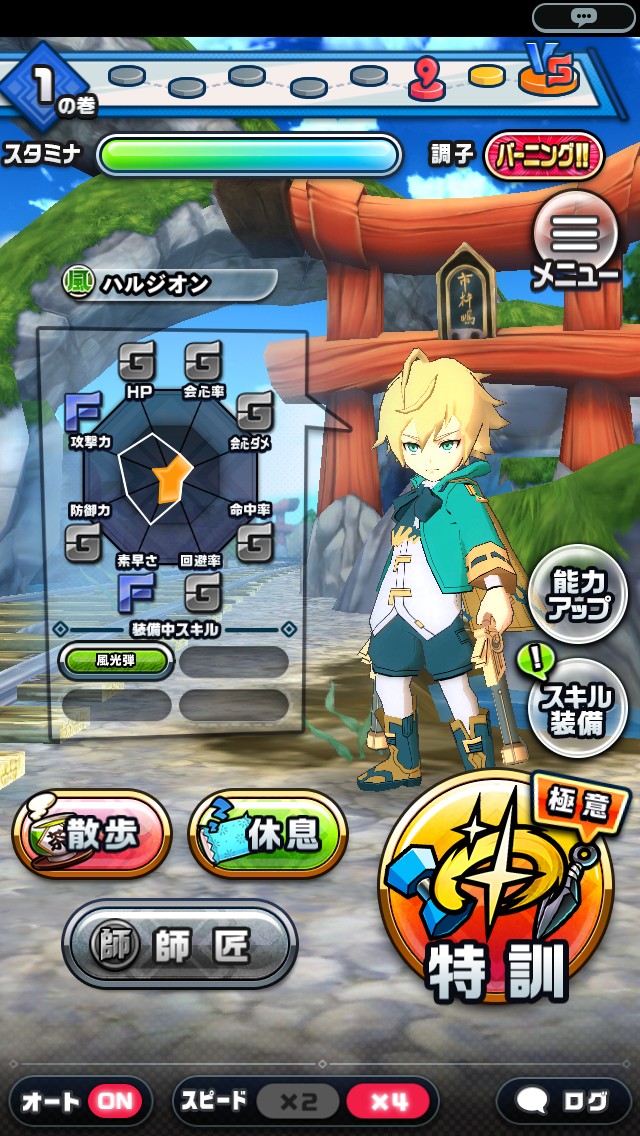Choose 散歩 walk action
The height and width of the screenshot is (1136, 640).
click(x=91, y=836)
